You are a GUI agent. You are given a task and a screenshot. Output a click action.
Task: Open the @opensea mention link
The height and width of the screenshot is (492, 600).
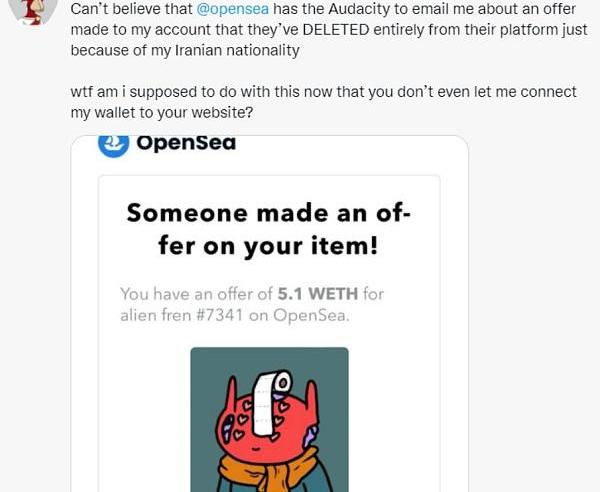[233, 10]
